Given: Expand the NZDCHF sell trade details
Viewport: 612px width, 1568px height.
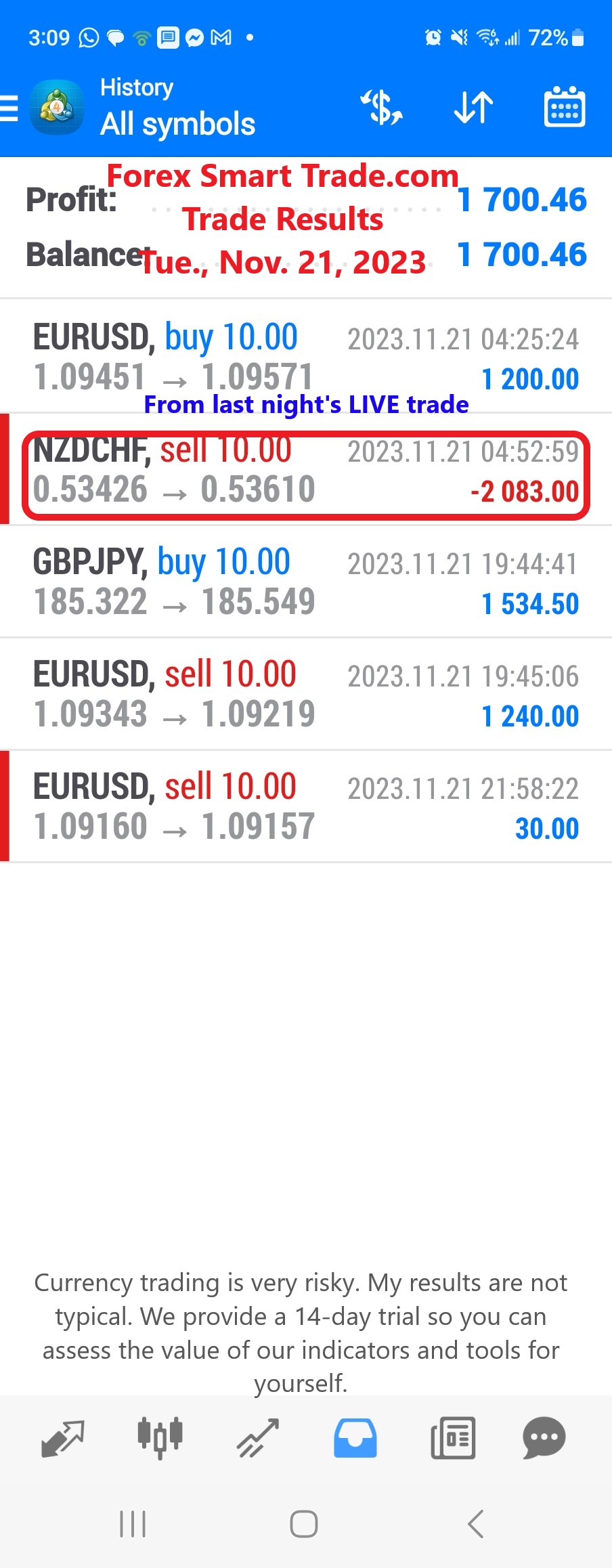Looking at the screenshot, I should [306, 471].
